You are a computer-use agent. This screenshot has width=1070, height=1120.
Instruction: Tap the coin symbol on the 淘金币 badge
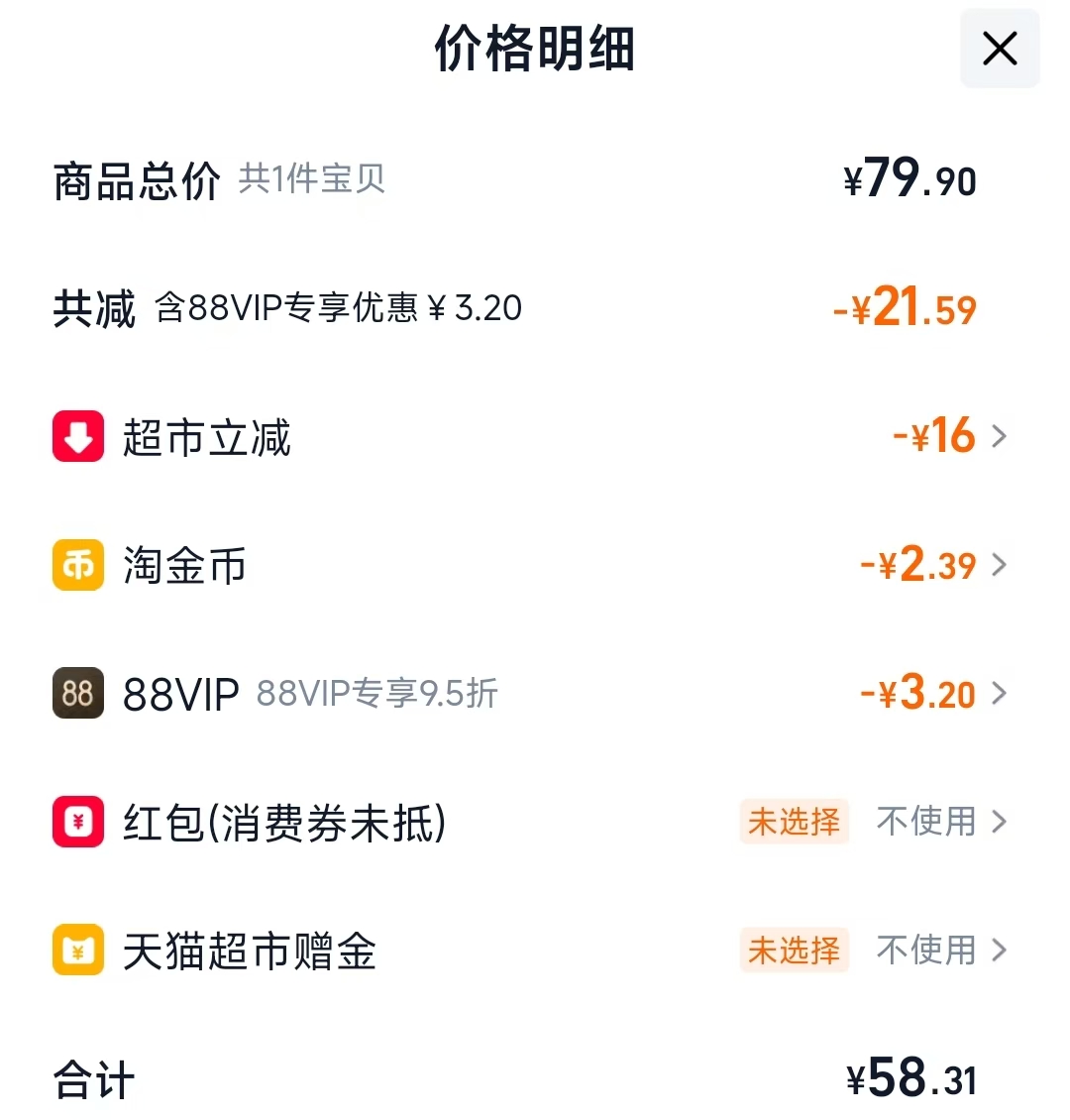point(77,565)
